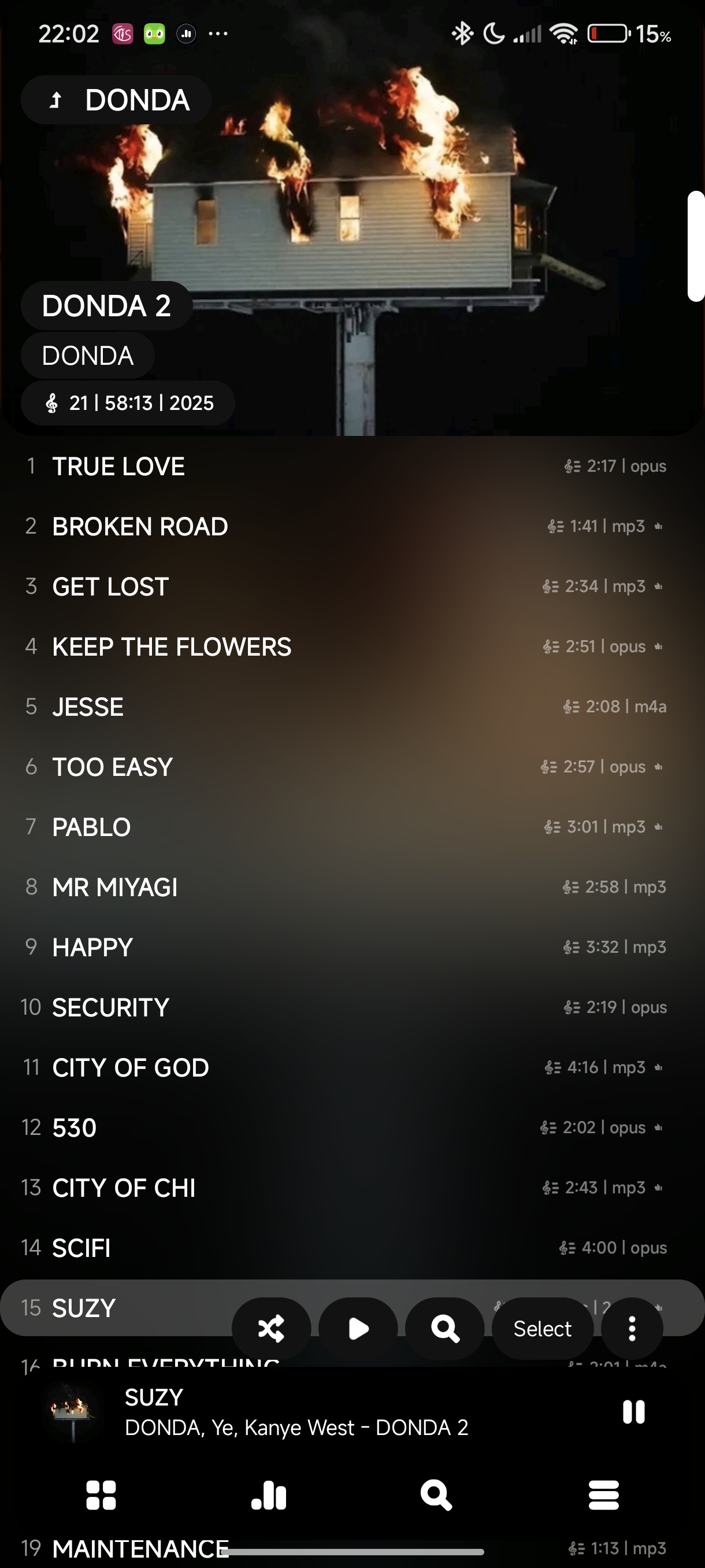Tap the Select button

[x=542, y=1329]
